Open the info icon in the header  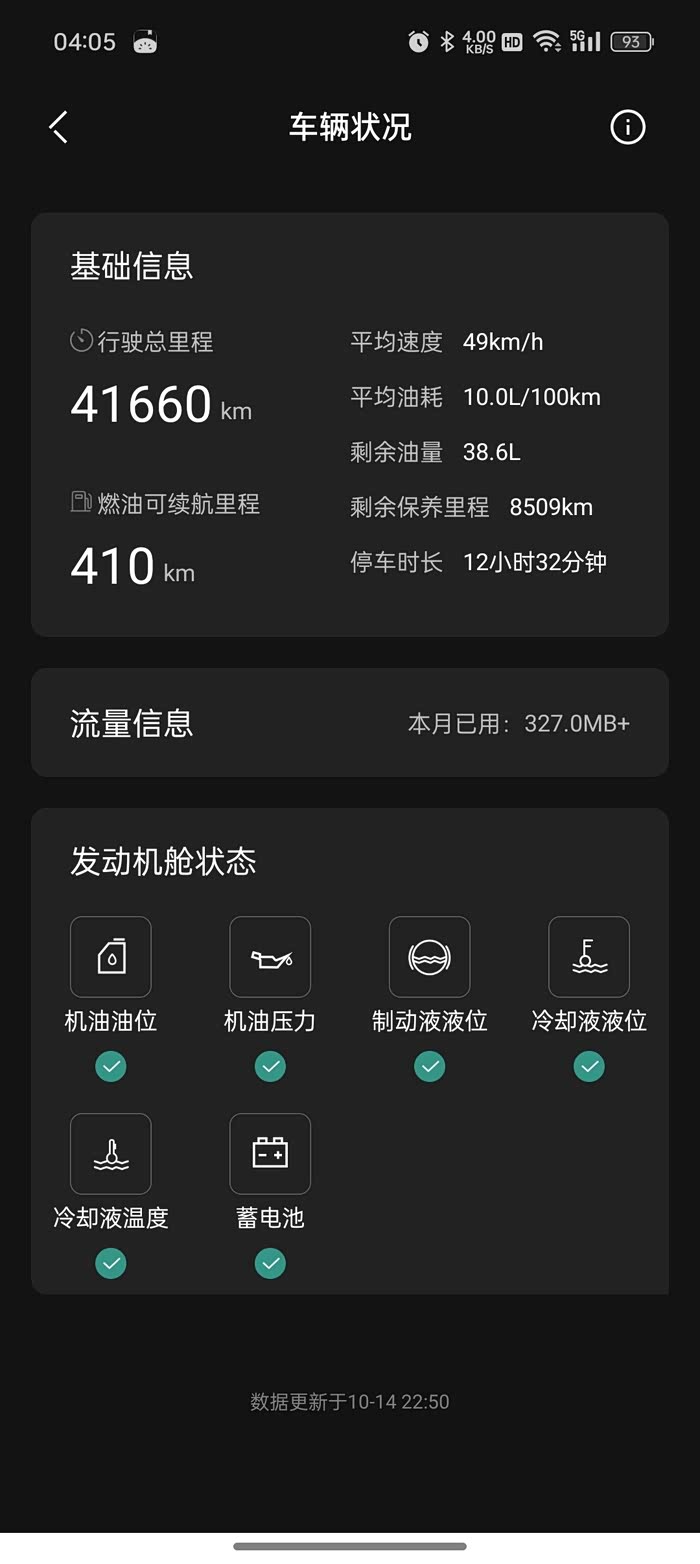coord(628,127)
